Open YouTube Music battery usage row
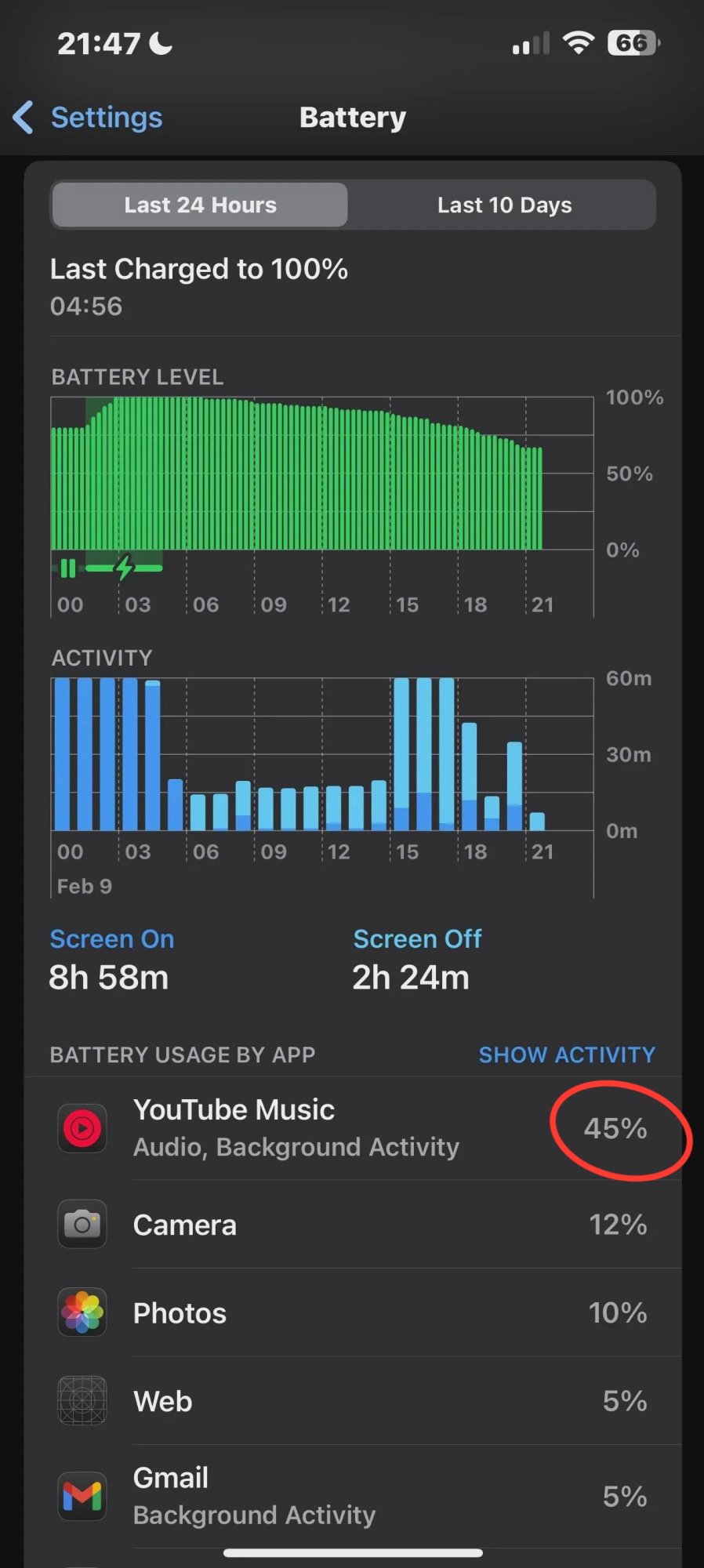 coord(353,1128)
